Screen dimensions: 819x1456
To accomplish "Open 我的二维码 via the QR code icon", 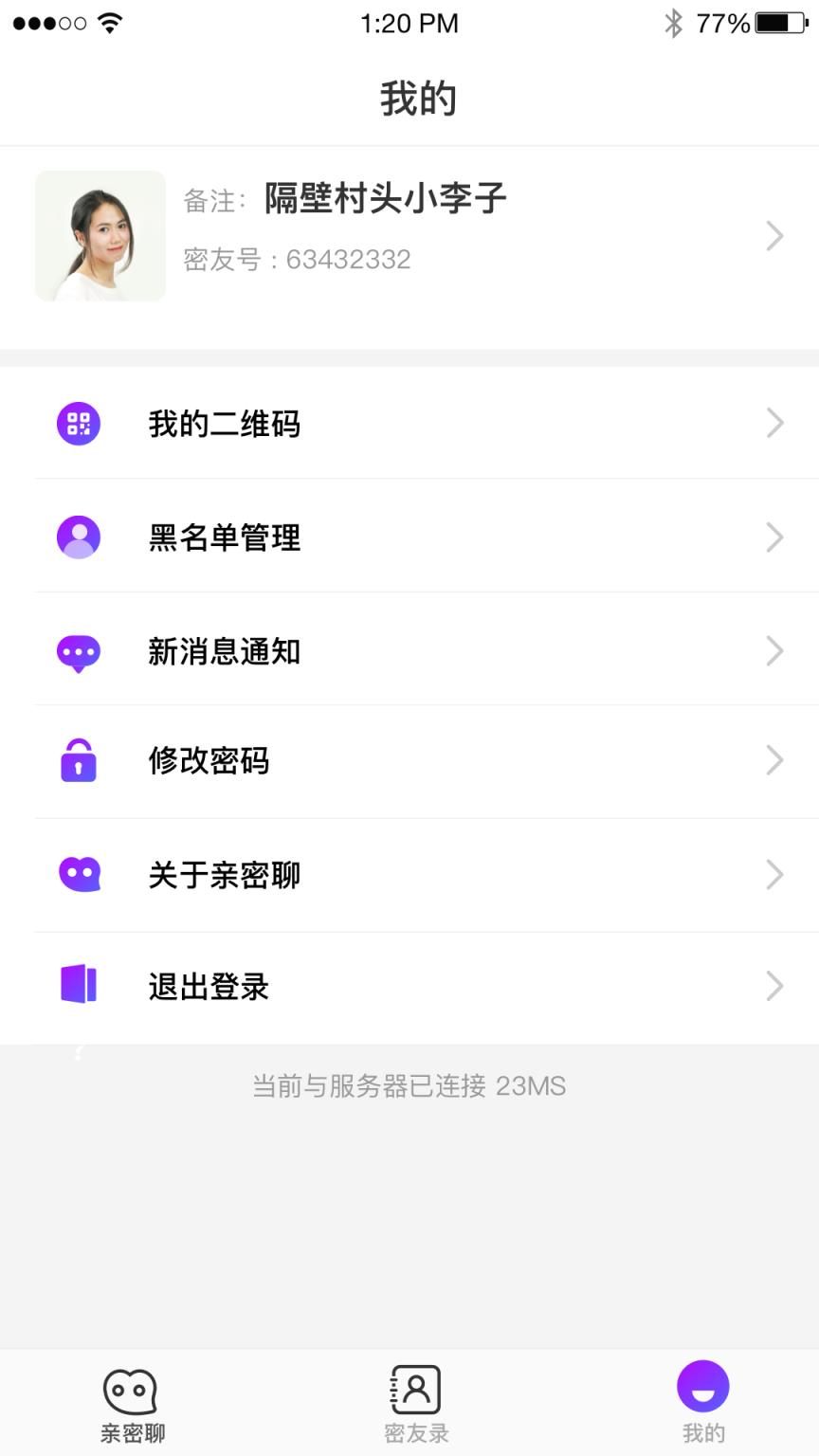I will tap(80, 424).
